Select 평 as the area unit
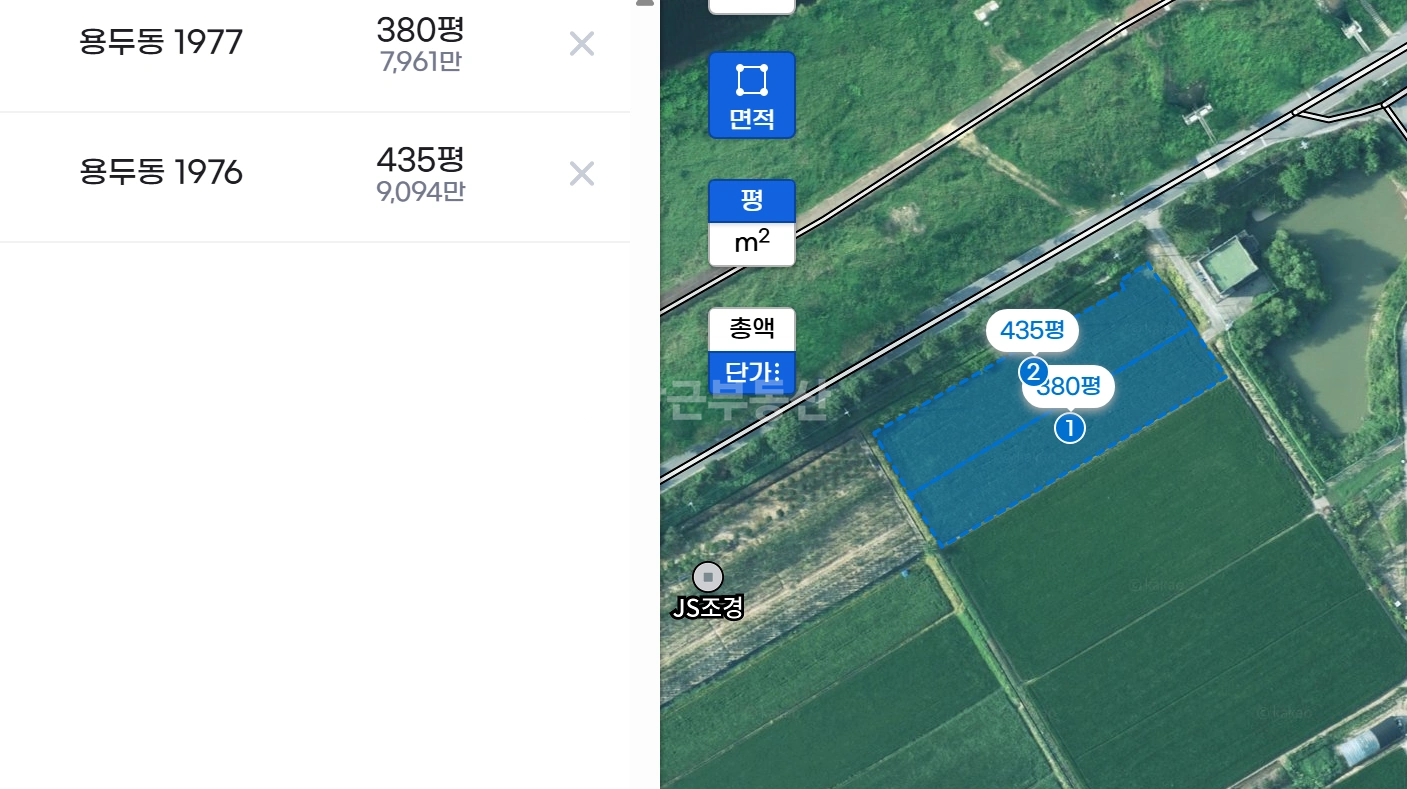The height and width of the screenshot is (789, 1407). point(752,200)
